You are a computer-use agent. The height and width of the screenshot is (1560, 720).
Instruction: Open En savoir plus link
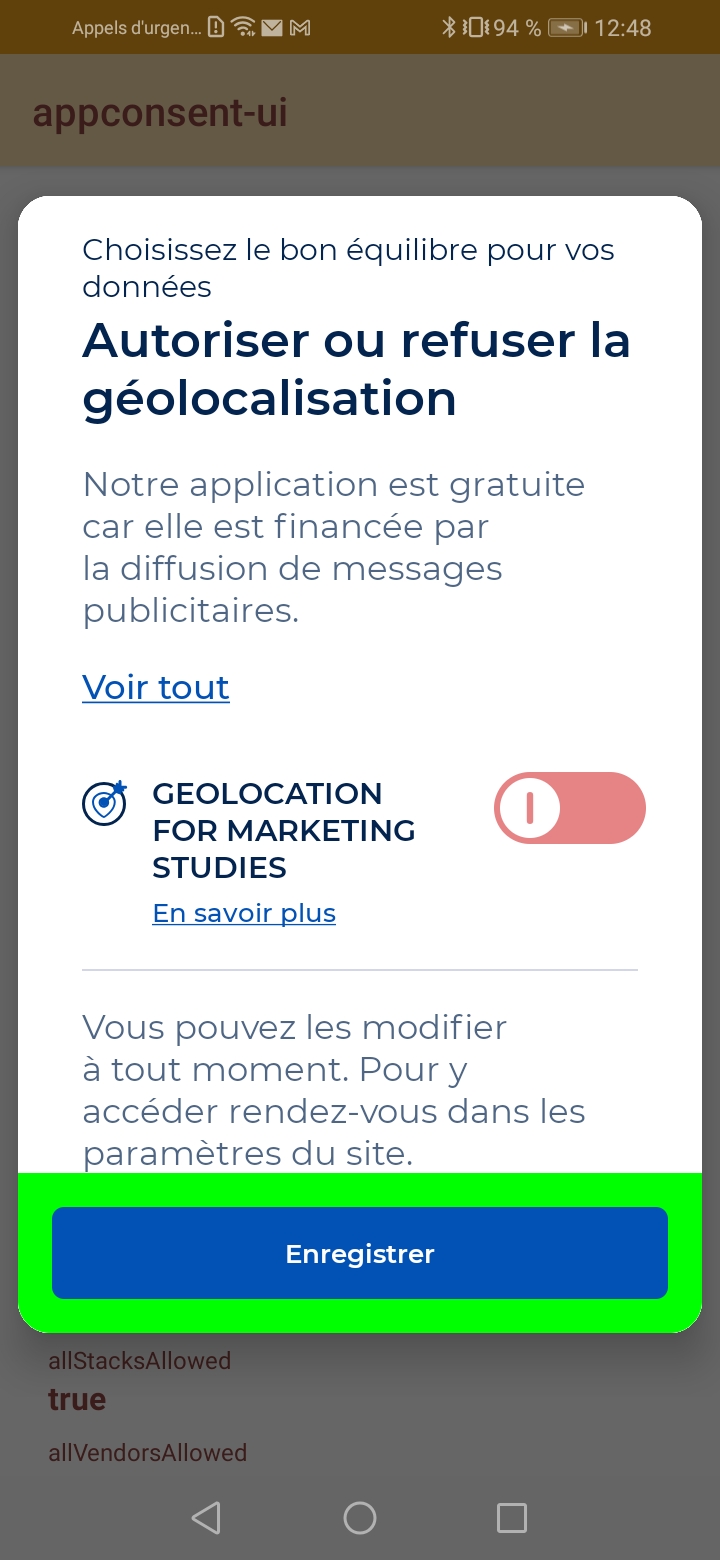(x=244, y=913)
